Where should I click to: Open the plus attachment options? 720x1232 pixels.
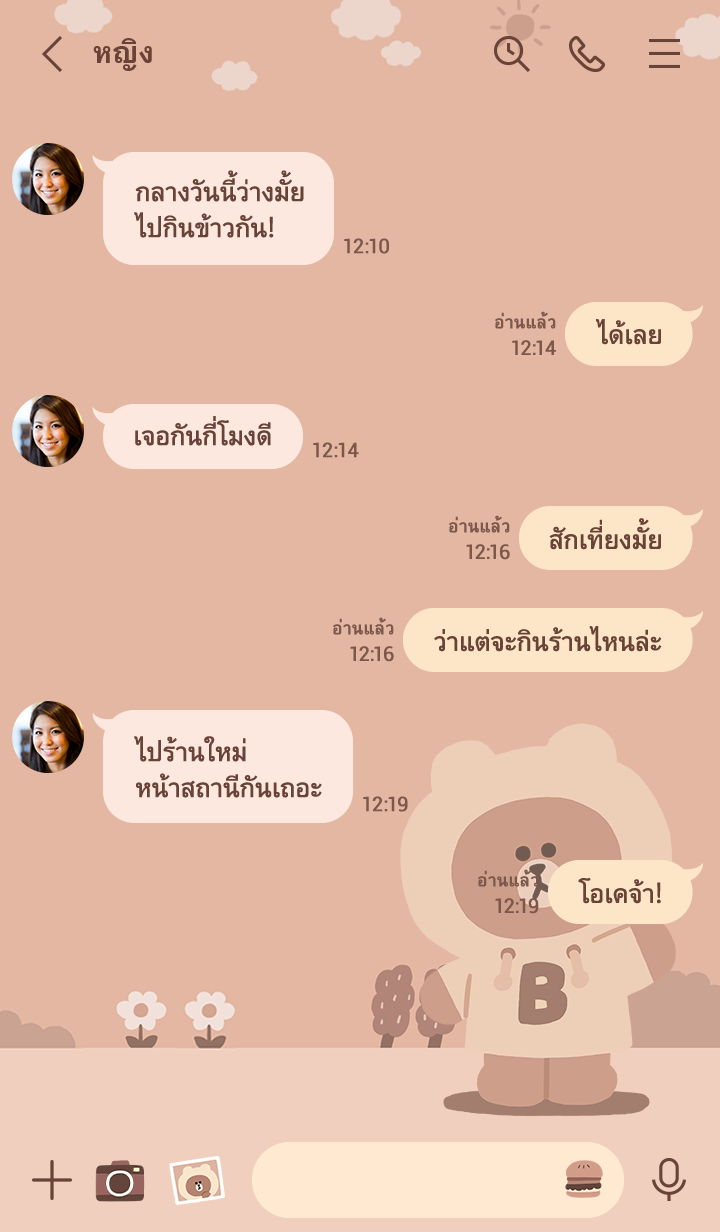pyautogui.click(x=52, y=1181)
